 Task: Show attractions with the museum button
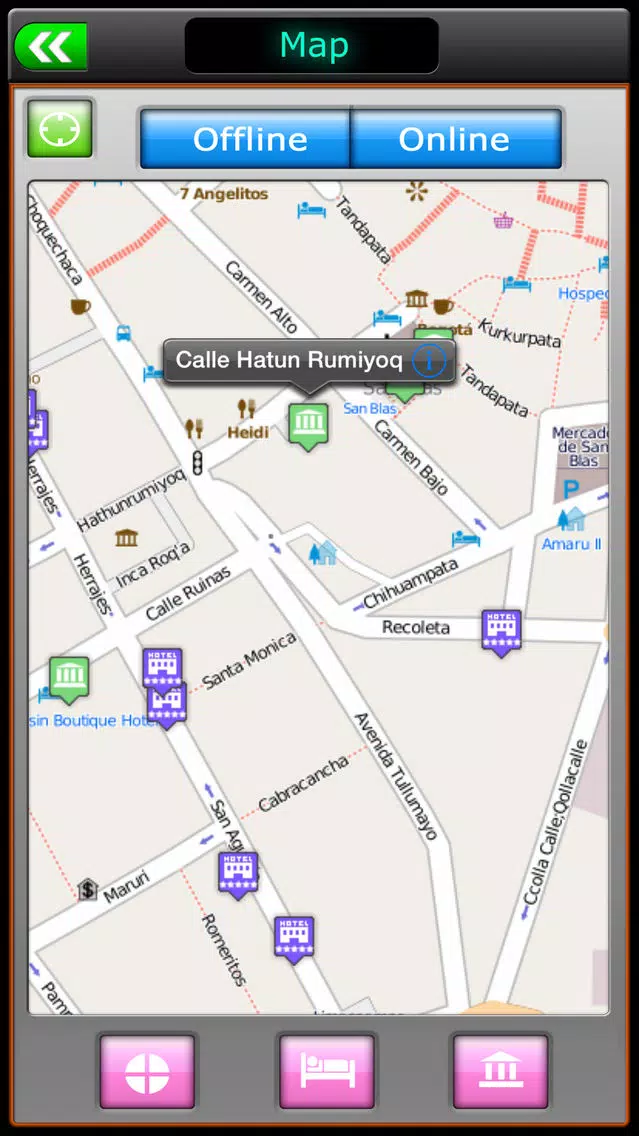tap(500, 1072)
